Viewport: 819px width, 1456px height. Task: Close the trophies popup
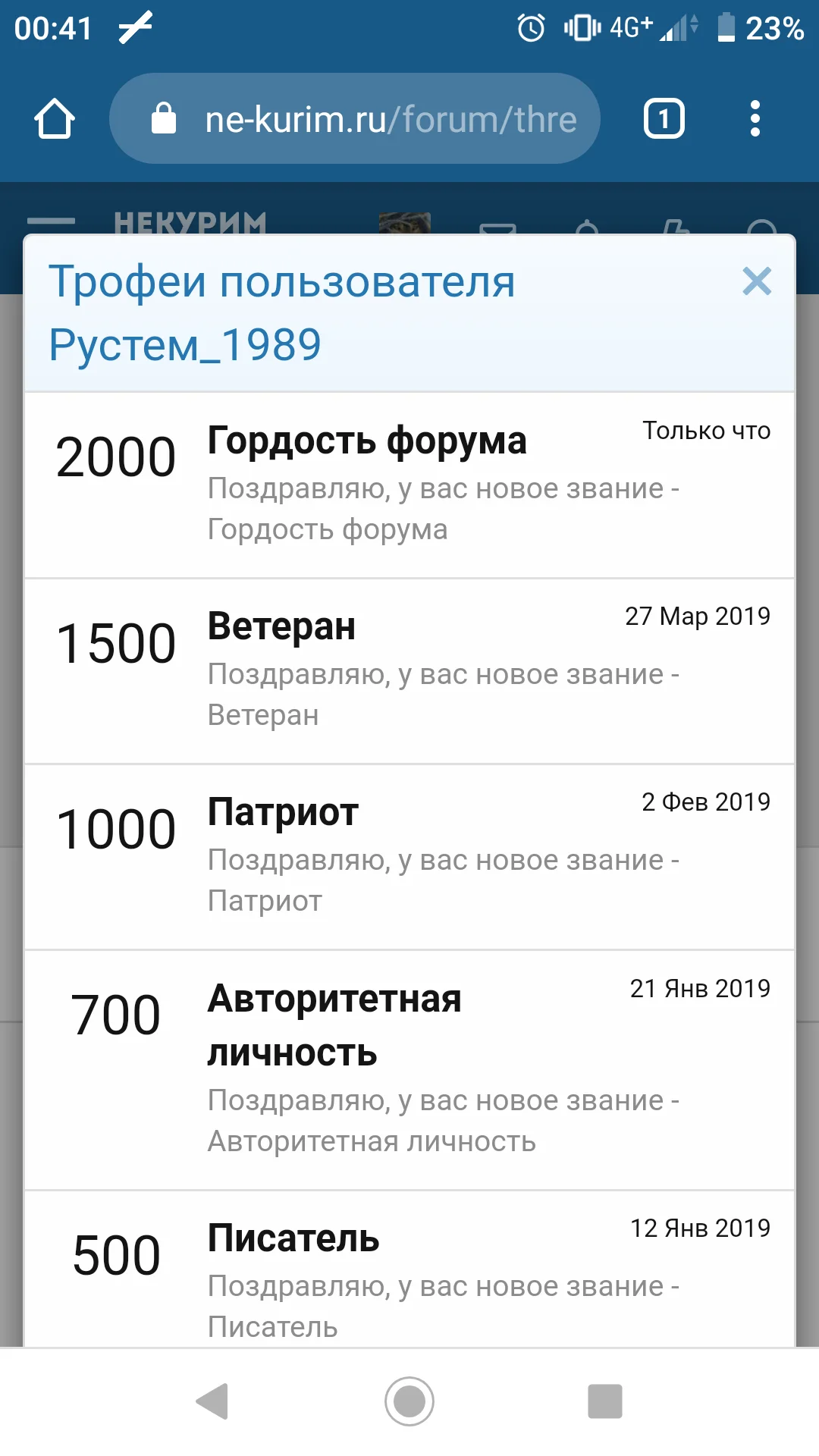pos(756,283)
